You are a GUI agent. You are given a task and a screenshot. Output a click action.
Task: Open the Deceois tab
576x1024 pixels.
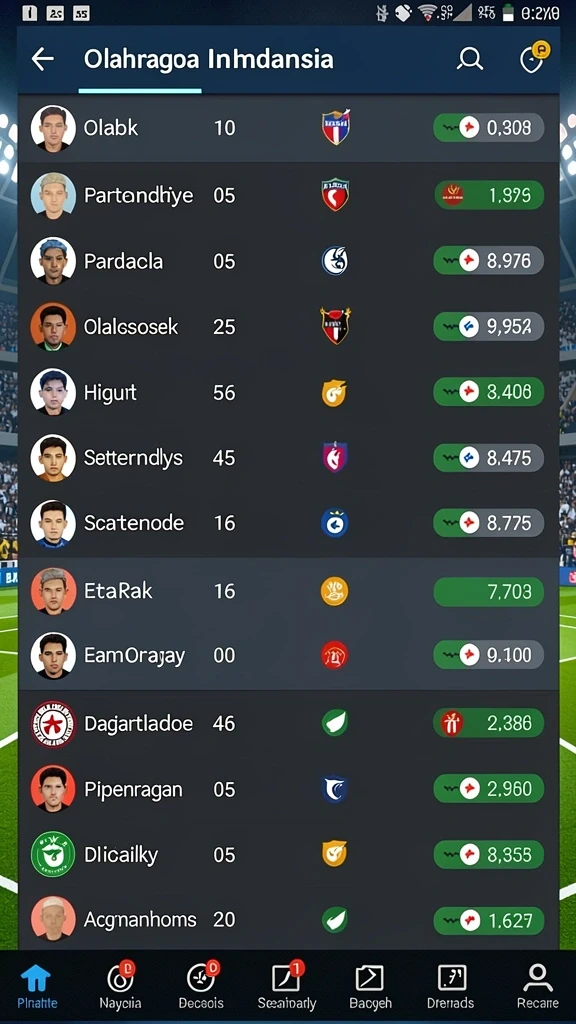pos(201,986)
